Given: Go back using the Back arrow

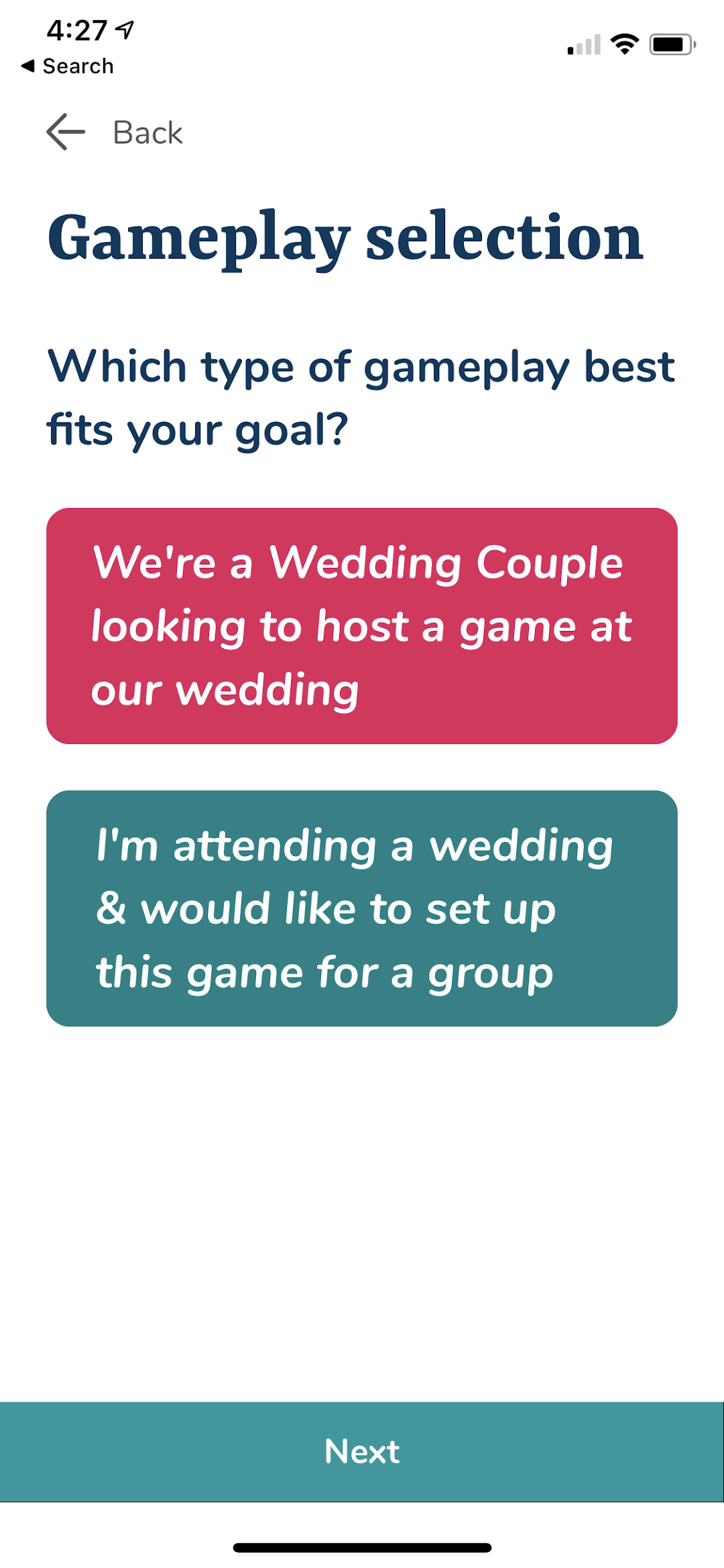Looking at the screenshot, I should point(66,132).
